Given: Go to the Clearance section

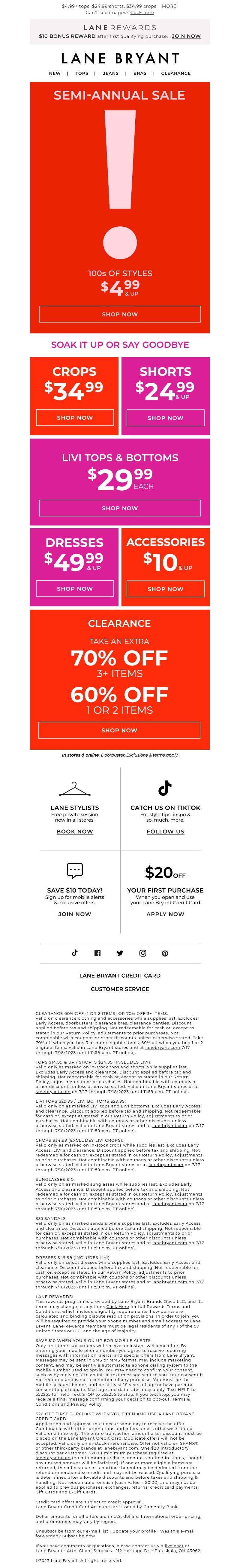Looking at the screenshot, I should click(x=175, y=73).
